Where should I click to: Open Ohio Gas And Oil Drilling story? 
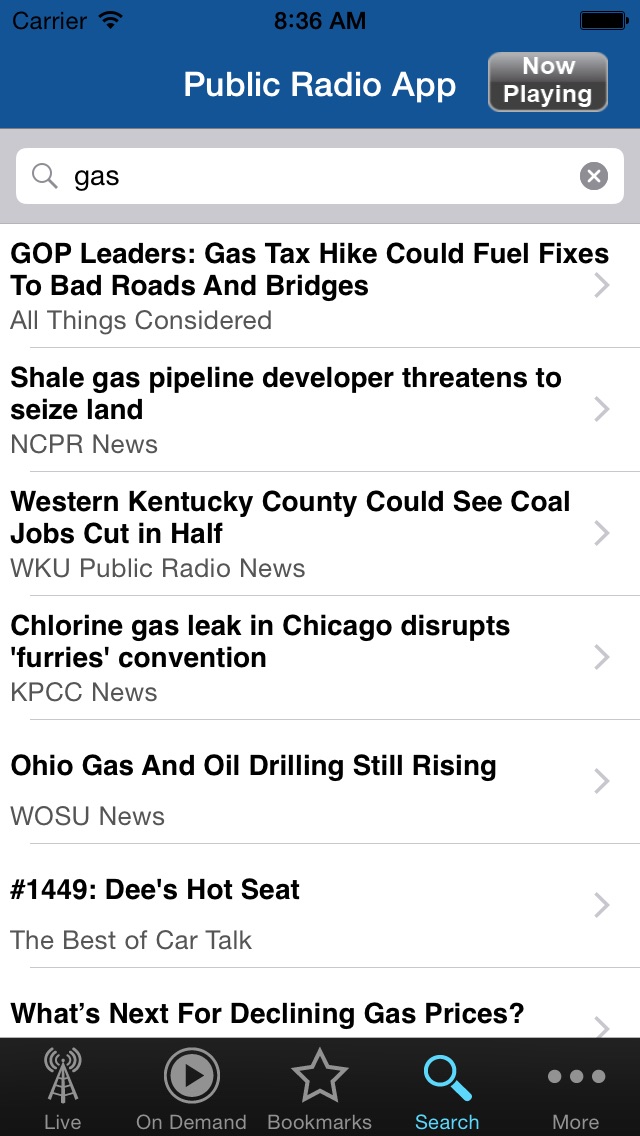(310, 782)
